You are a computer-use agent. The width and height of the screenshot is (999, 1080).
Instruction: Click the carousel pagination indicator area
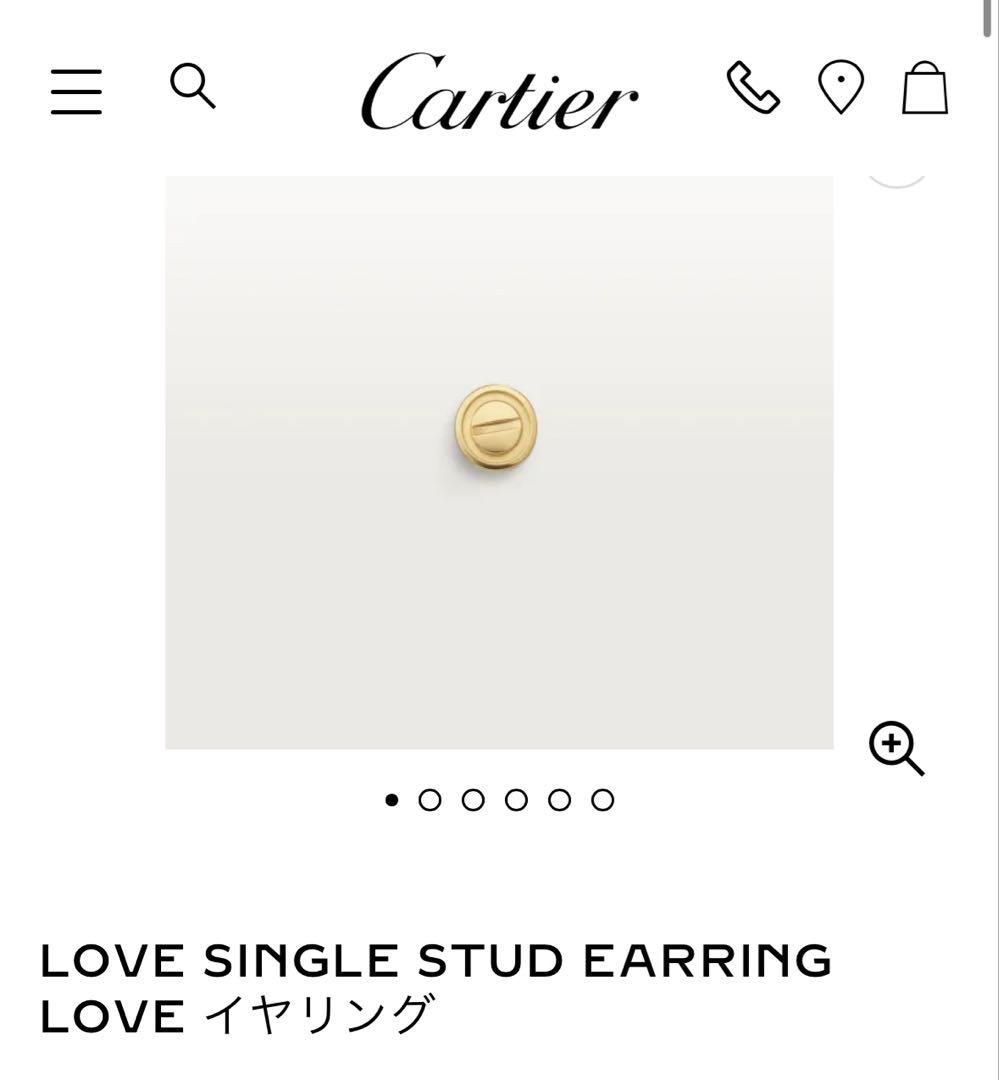point(497,800)
